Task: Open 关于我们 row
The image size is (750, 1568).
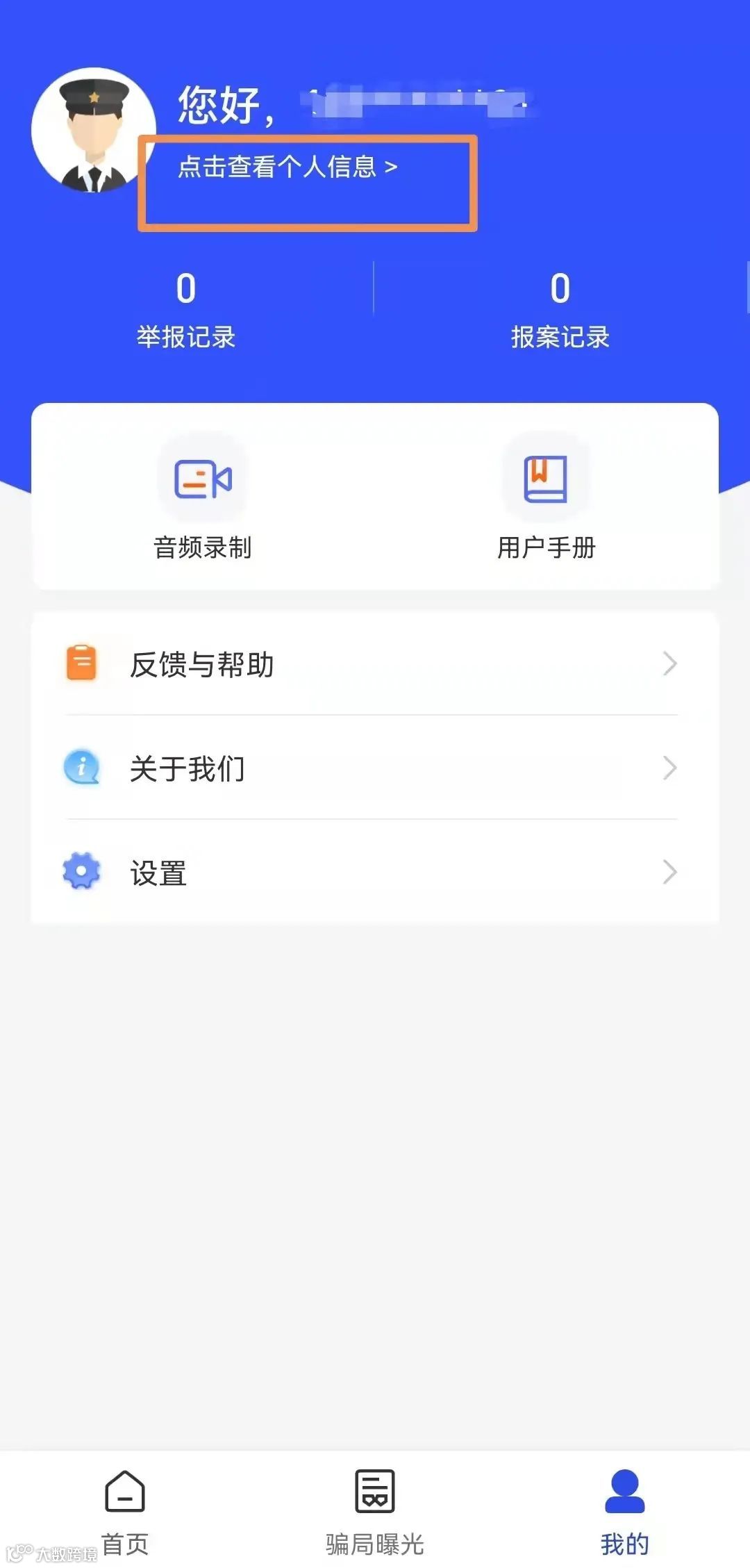Action: tap(374, 768)
